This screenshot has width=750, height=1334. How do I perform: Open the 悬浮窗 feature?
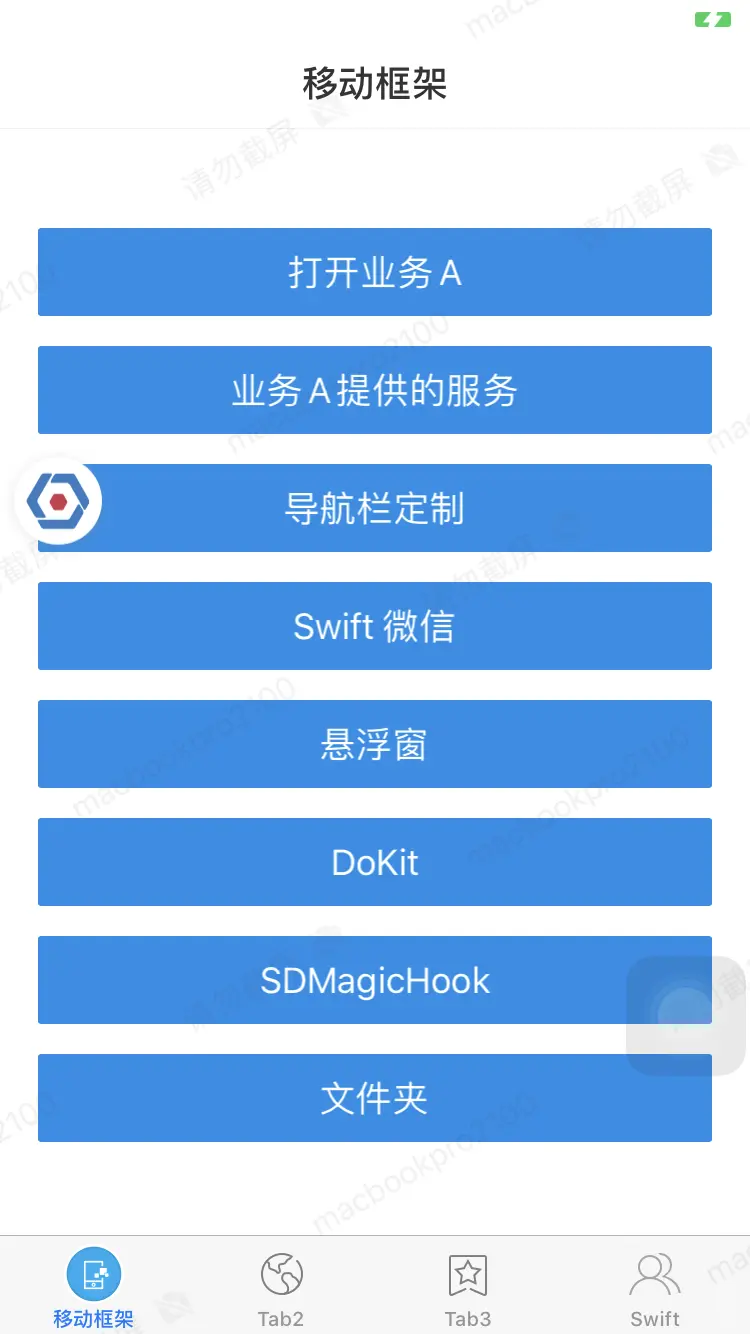pos(374,744)
